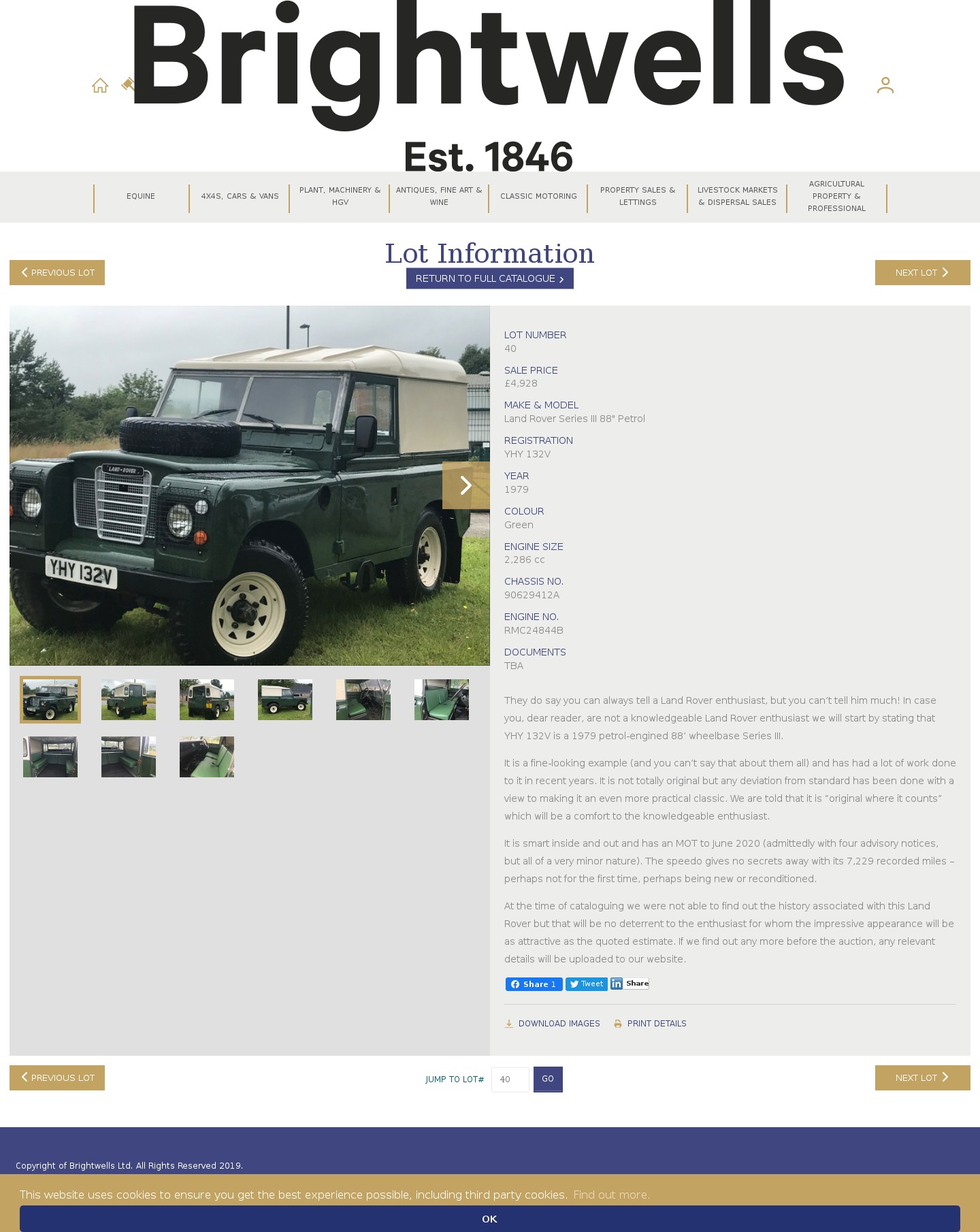Show next photo in main image viewer
980x1232 pixels.
point(465,485)
